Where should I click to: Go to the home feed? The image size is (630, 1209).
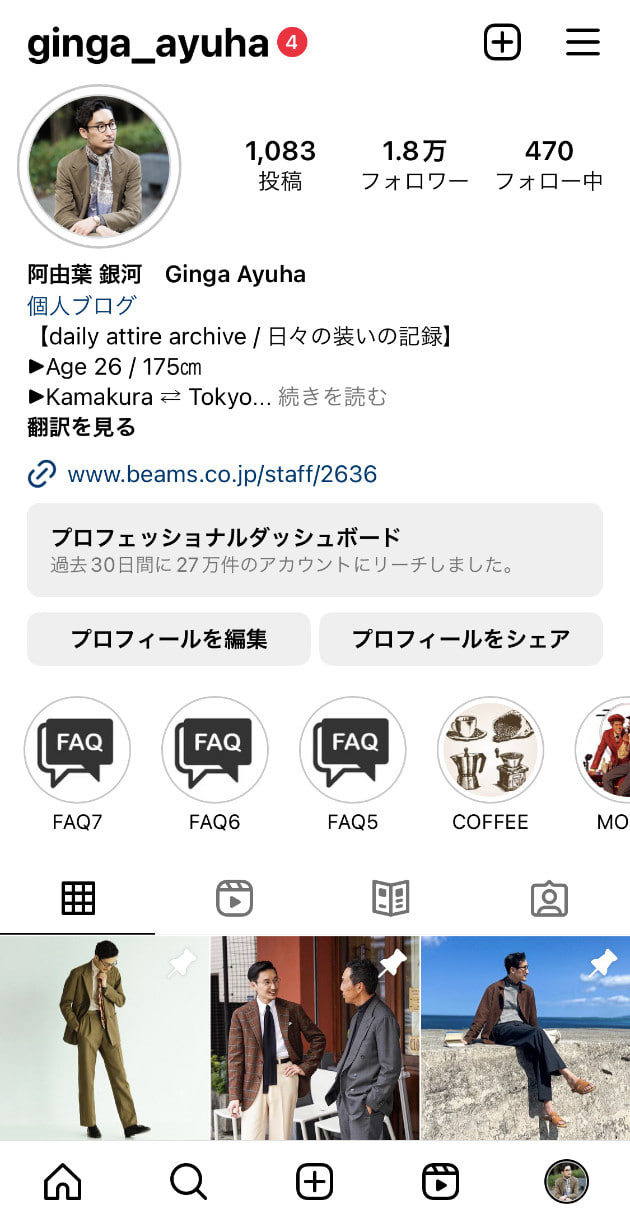(63, 1183)
